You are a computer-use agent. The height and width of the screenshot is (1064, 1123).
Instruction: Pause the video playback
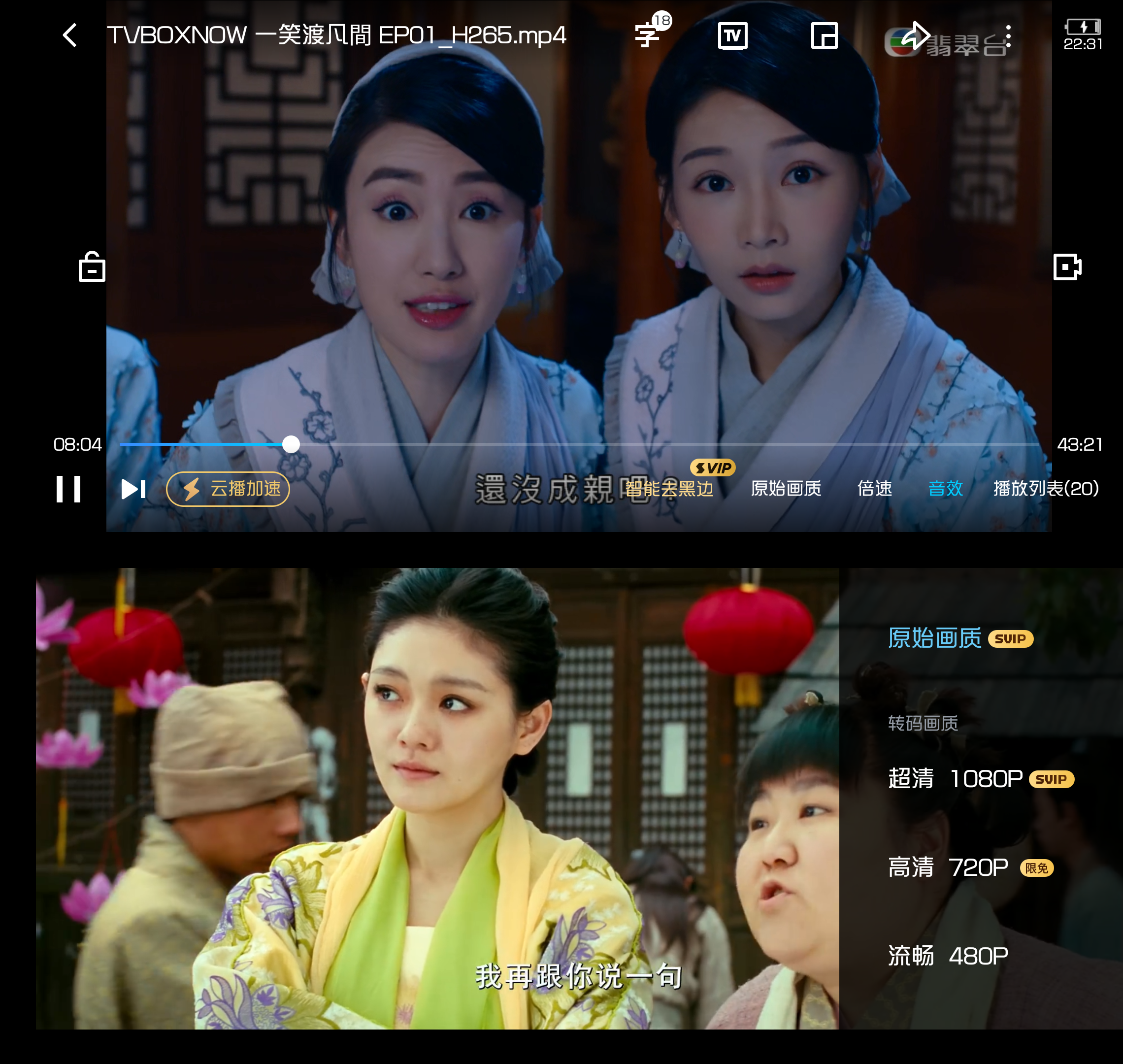[x=68, y=489]
